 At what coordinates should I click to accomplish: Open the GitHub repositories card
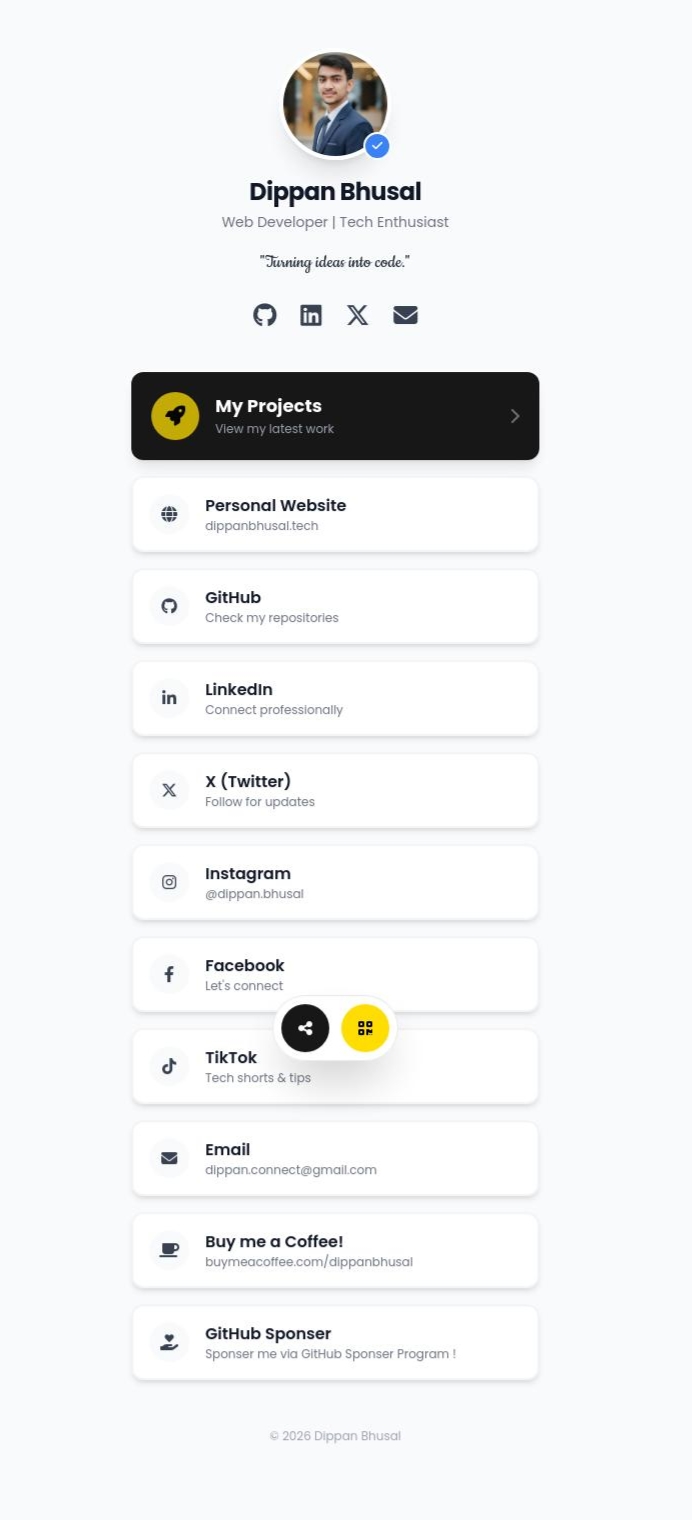335,606
